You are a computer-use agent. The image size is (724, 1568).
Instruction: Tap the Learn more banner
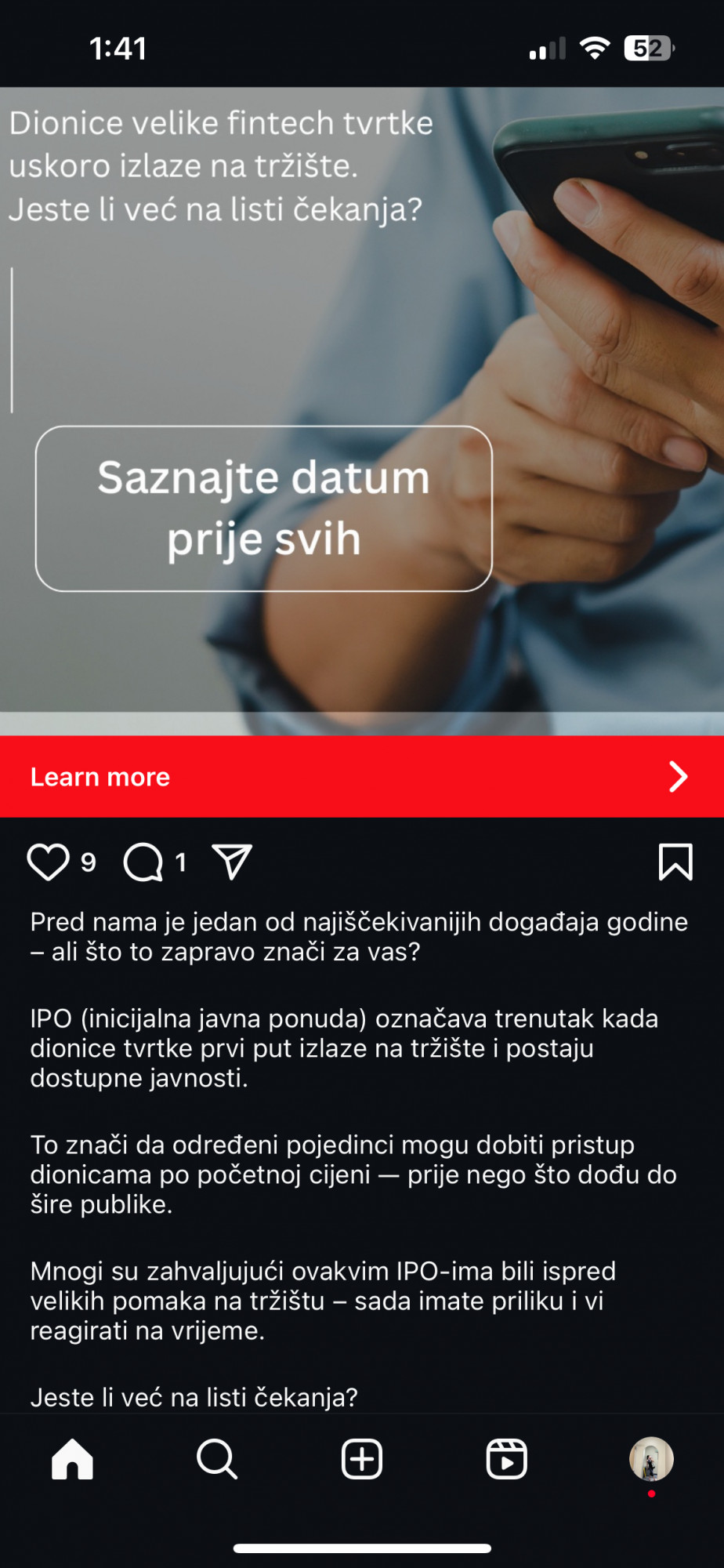(x=360, y=776)
